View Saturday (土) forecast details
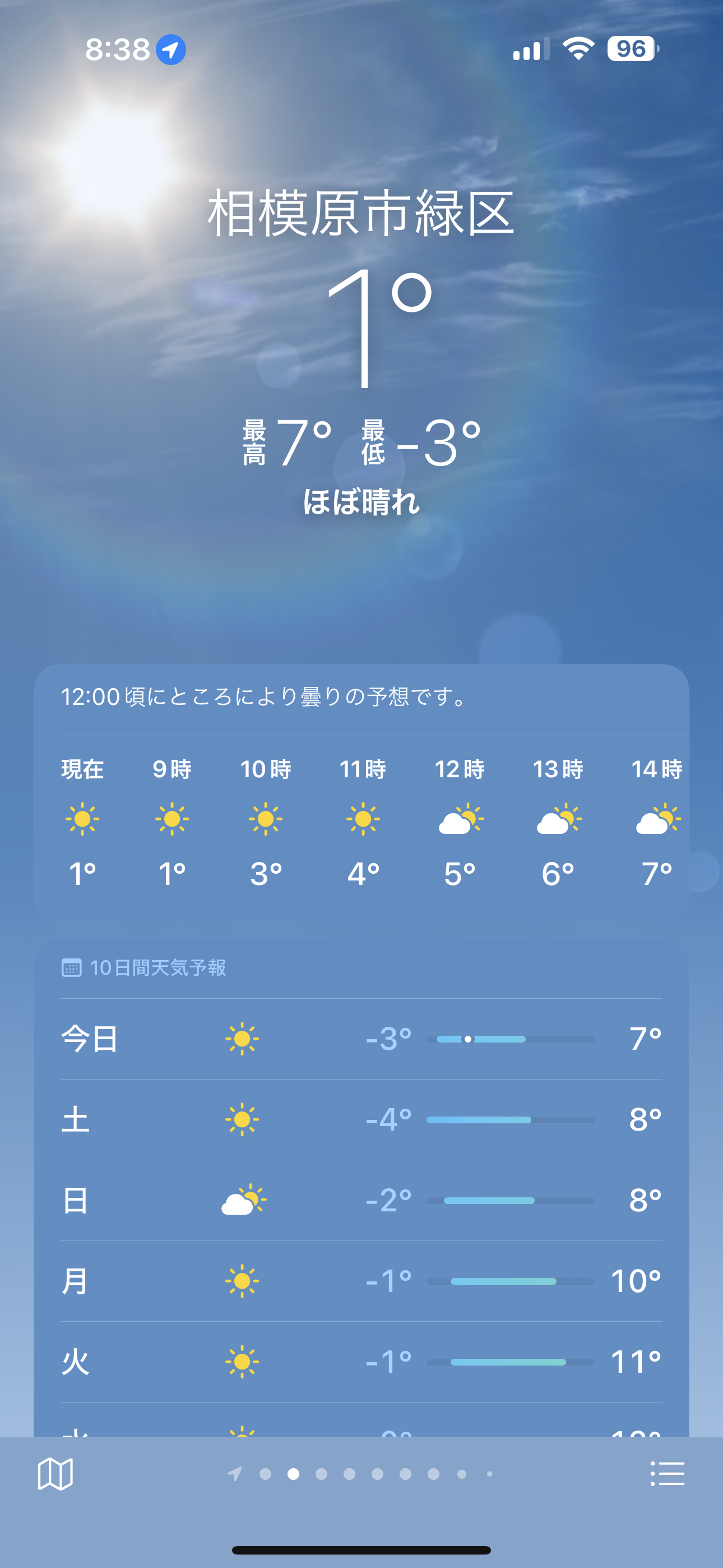This screenshot has height=1568, width=723. (x=361, y=1119)
